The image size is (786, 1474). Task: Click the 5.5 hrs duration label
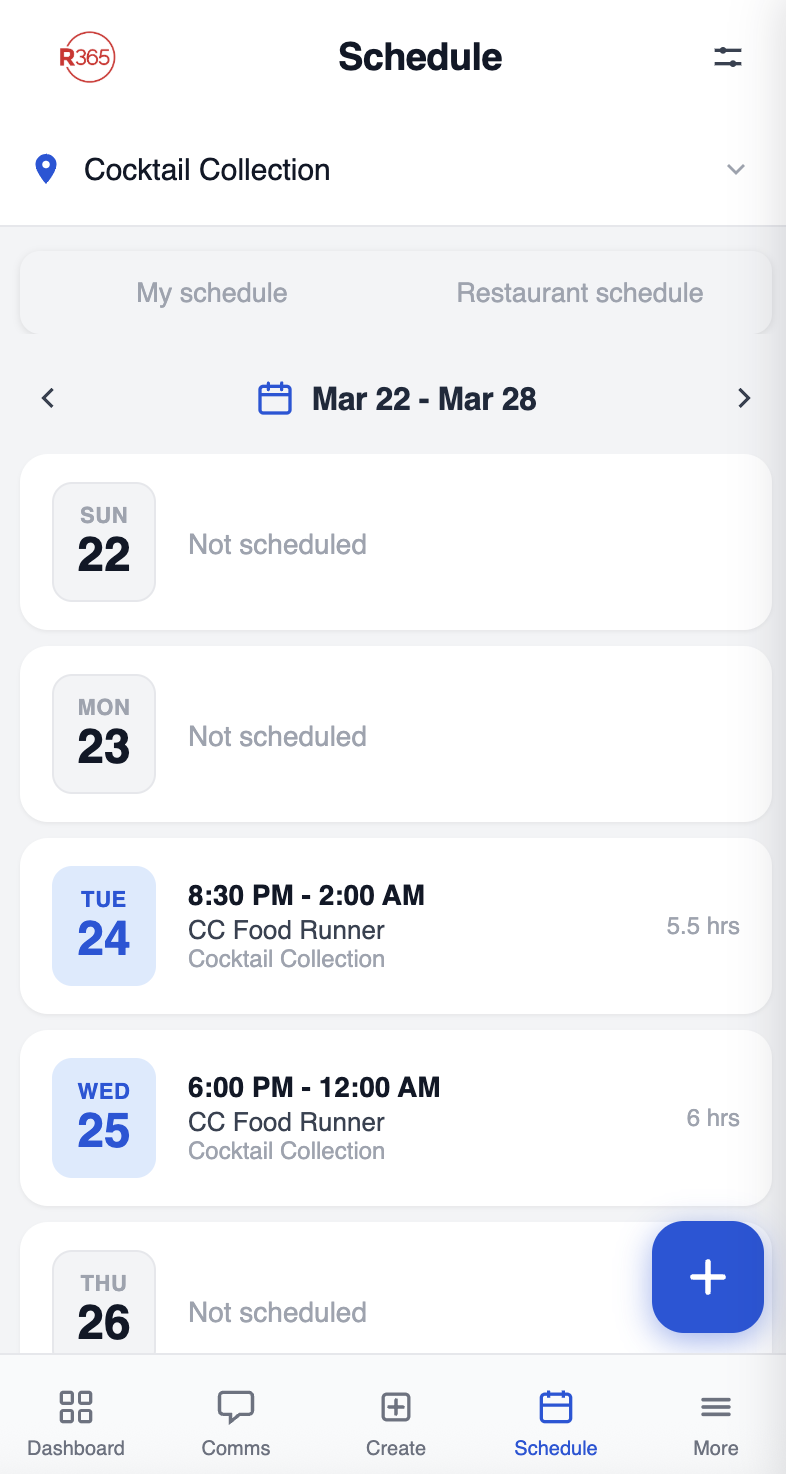point(704,926)
